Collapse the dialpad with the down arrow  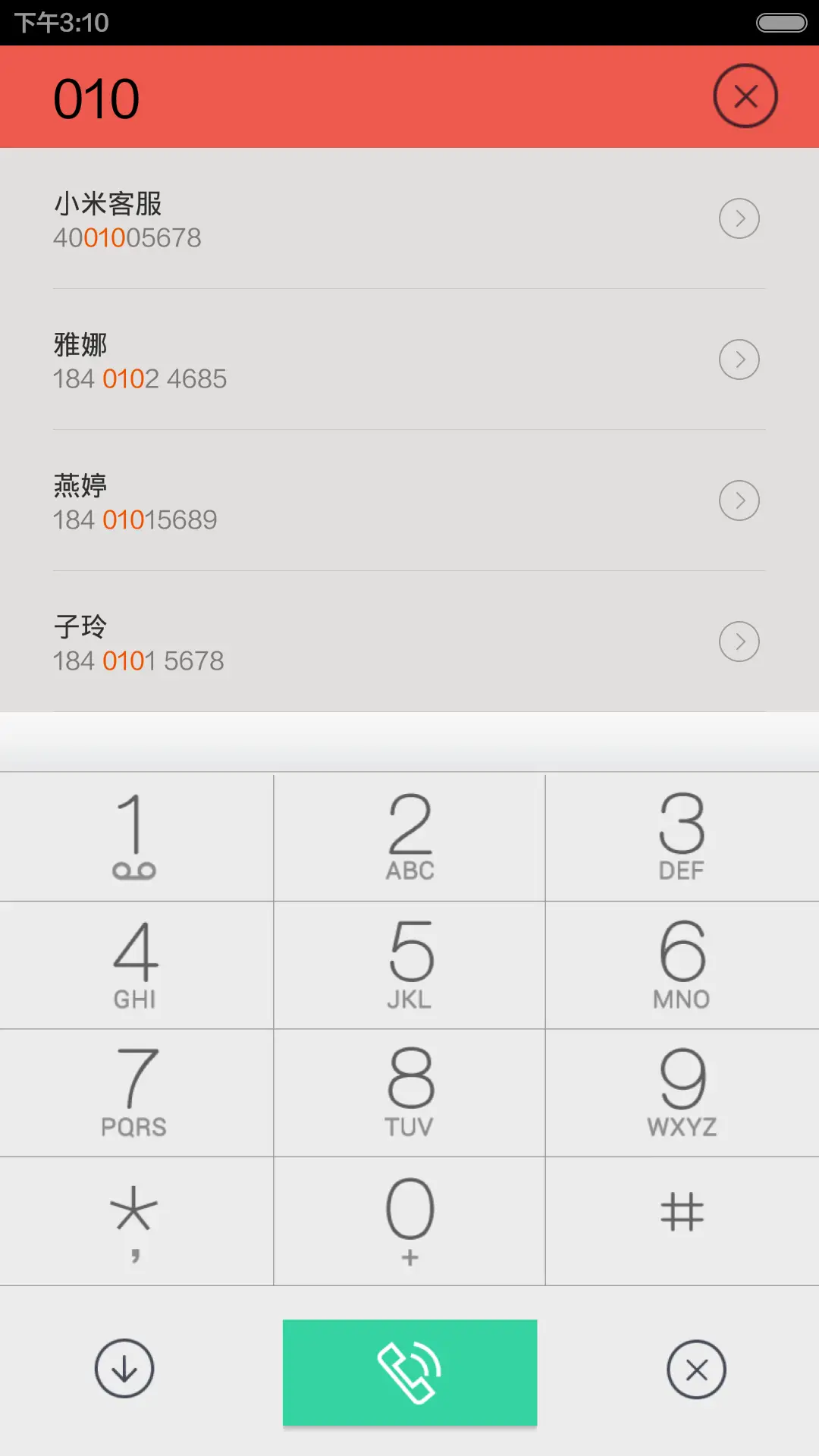[x=124, y=1370]
